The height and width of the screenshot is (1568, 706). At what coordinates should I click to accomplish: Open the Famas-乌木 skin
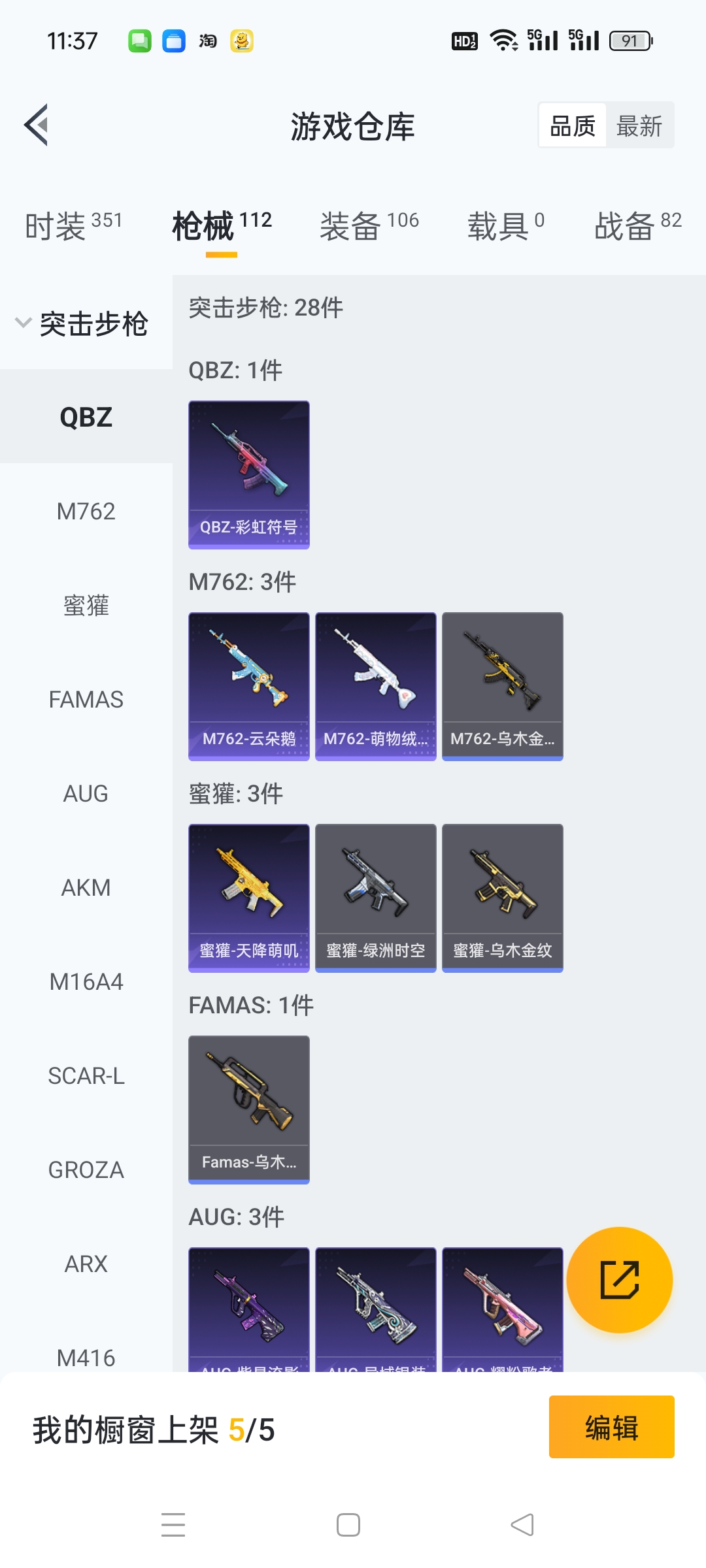[x=249, y=1109]
